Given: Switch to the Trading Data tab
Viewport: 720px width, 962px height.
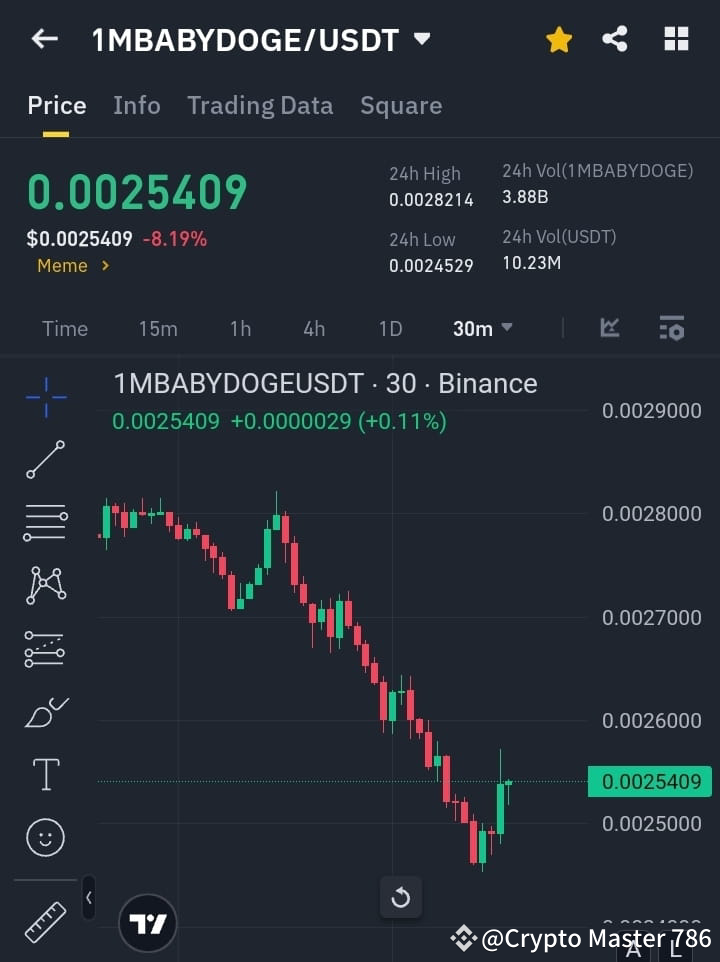Looking at the screenshot, I should 260,105.
